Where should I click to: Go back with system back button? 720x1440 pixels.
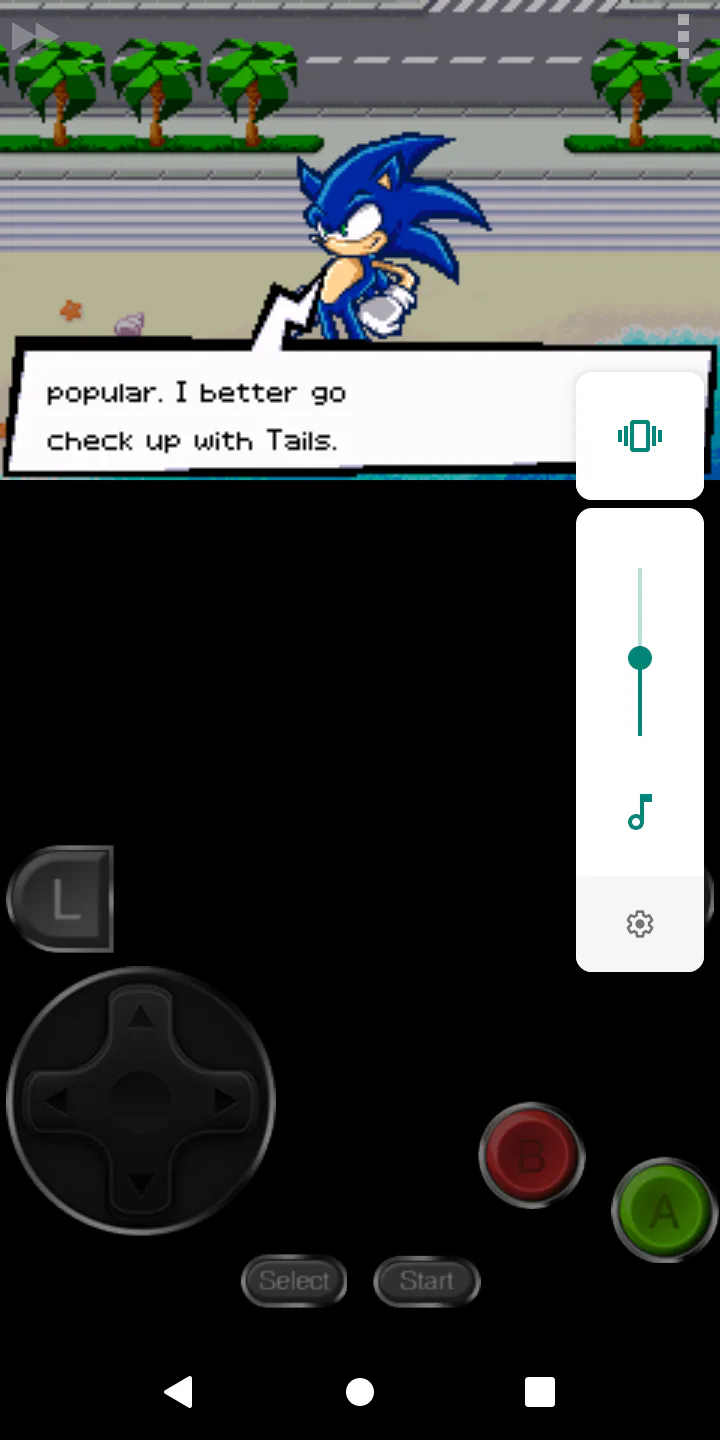179,1392
